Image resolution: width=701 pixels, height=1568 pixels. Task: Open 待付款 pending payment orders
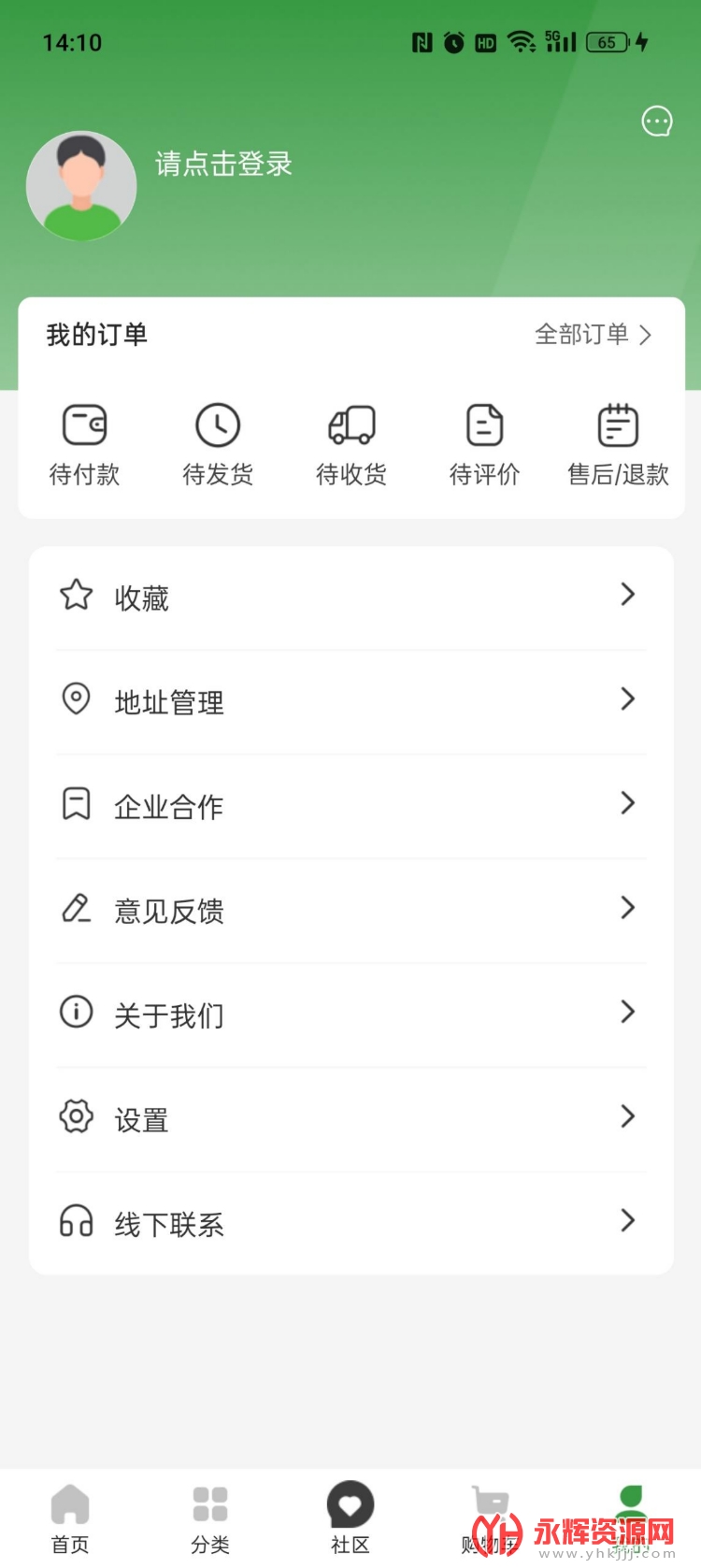coord(84,445)
